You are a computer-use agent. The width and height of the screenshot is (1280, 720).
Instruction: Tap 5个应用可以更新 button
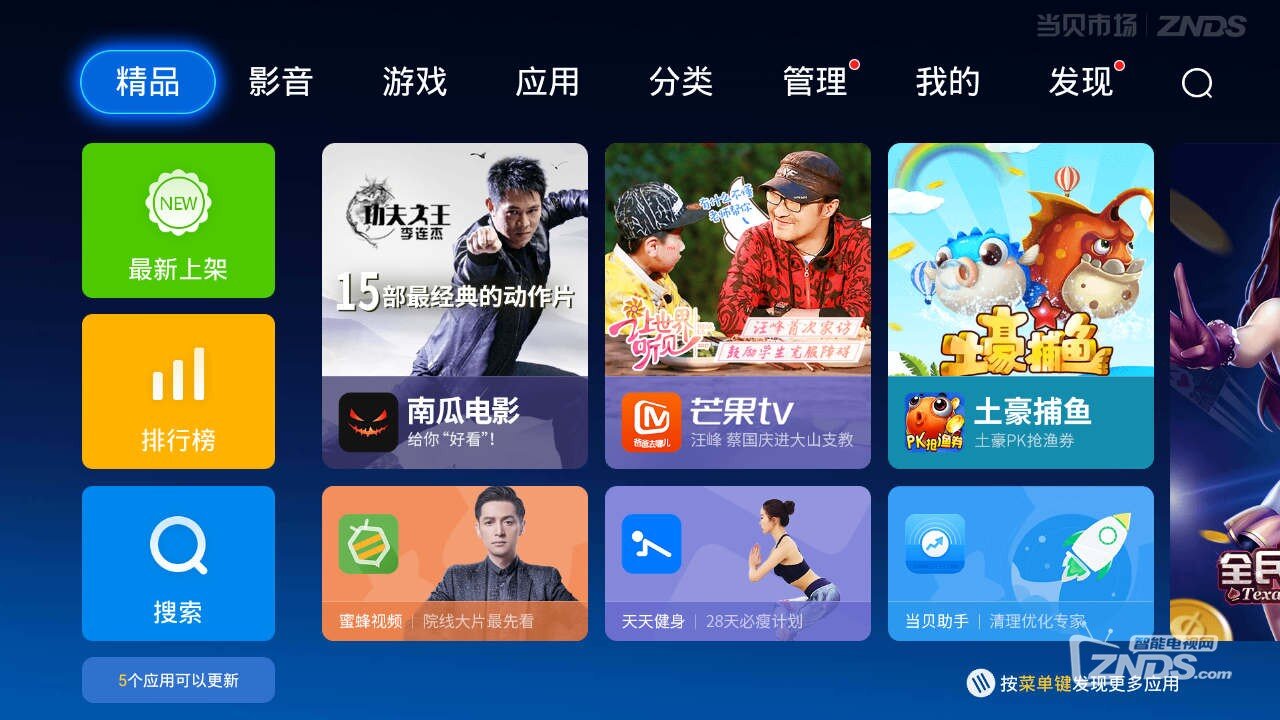tap(178, 680)
